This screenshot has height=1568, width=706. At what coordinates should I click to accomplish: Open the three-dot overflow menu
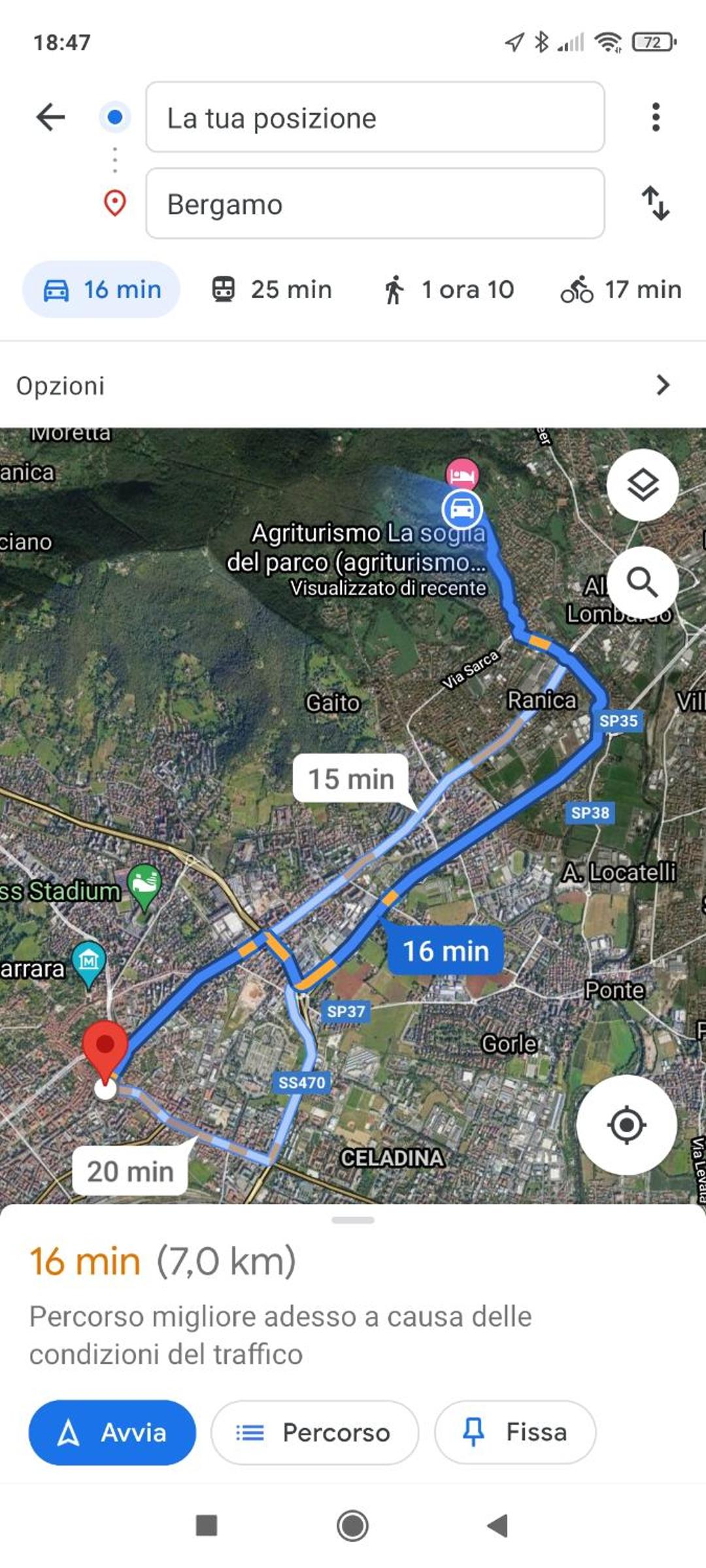[656, 118]
